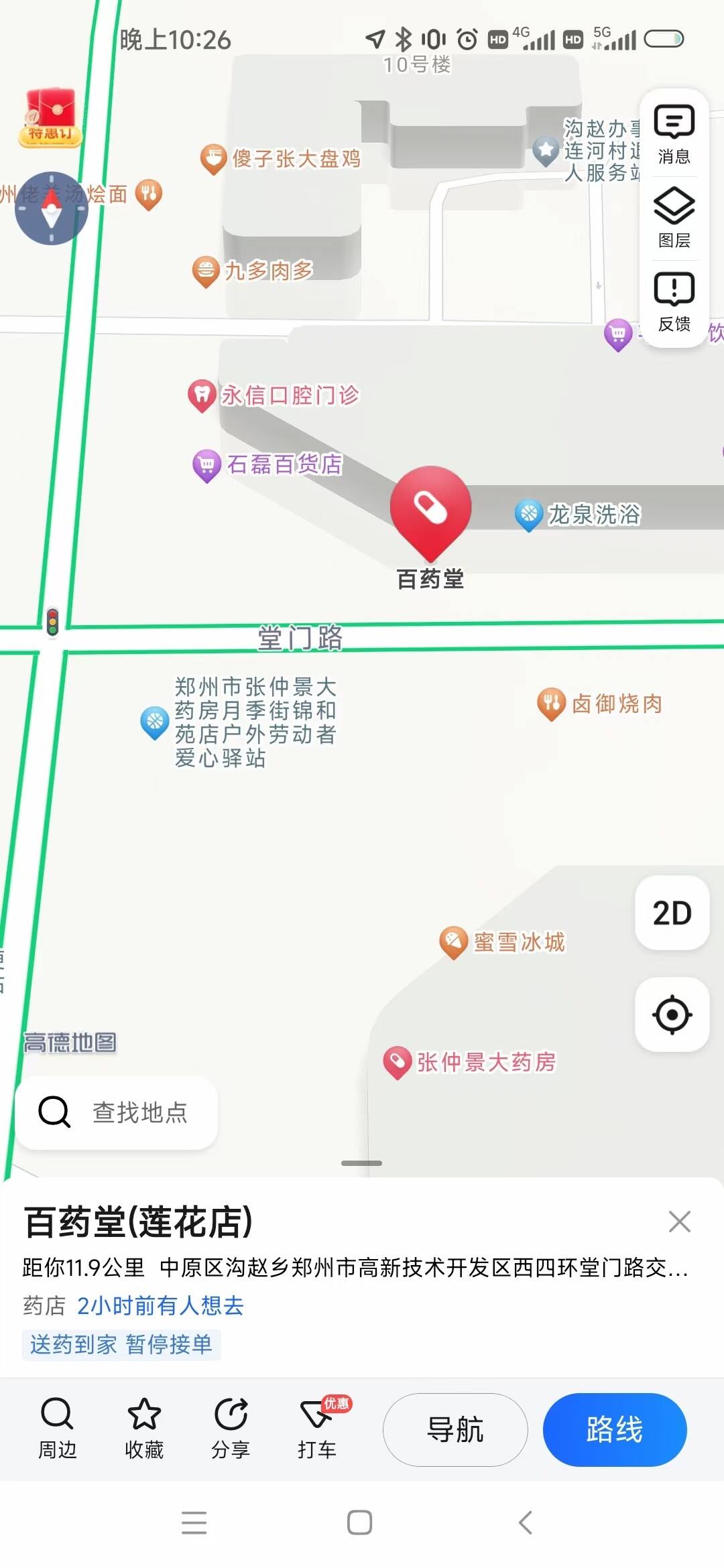
Task: Recenter the map on my location
Action: click(672, 1015)
